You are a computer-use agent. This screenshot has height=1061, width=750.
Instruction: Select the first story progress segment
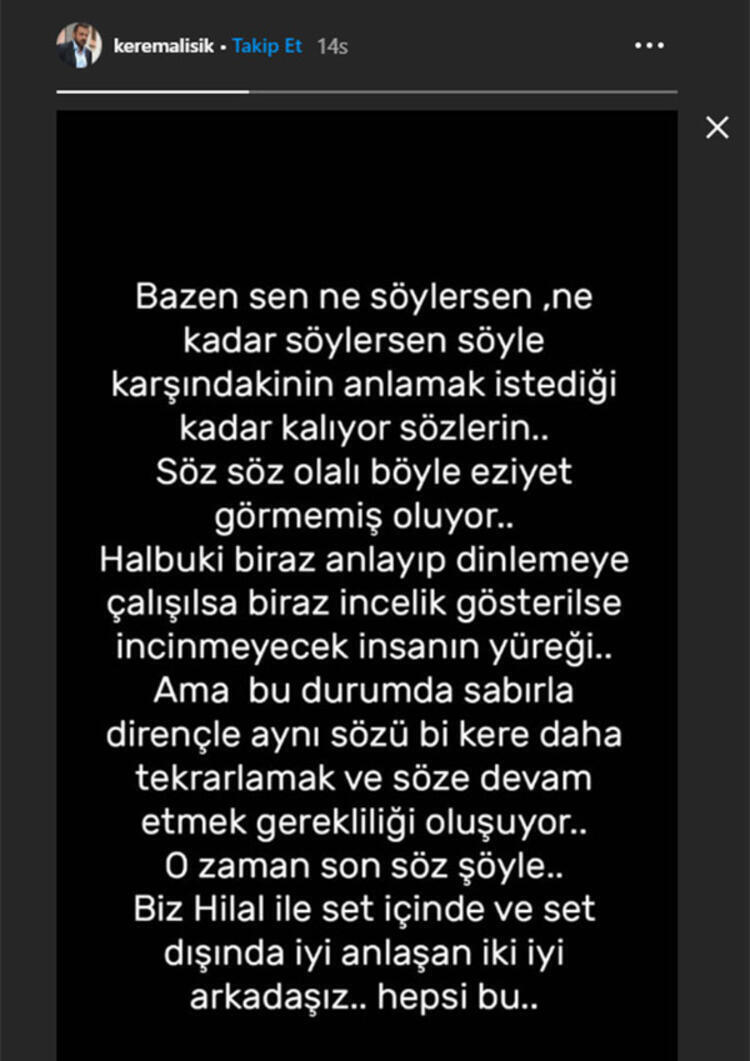150,92
